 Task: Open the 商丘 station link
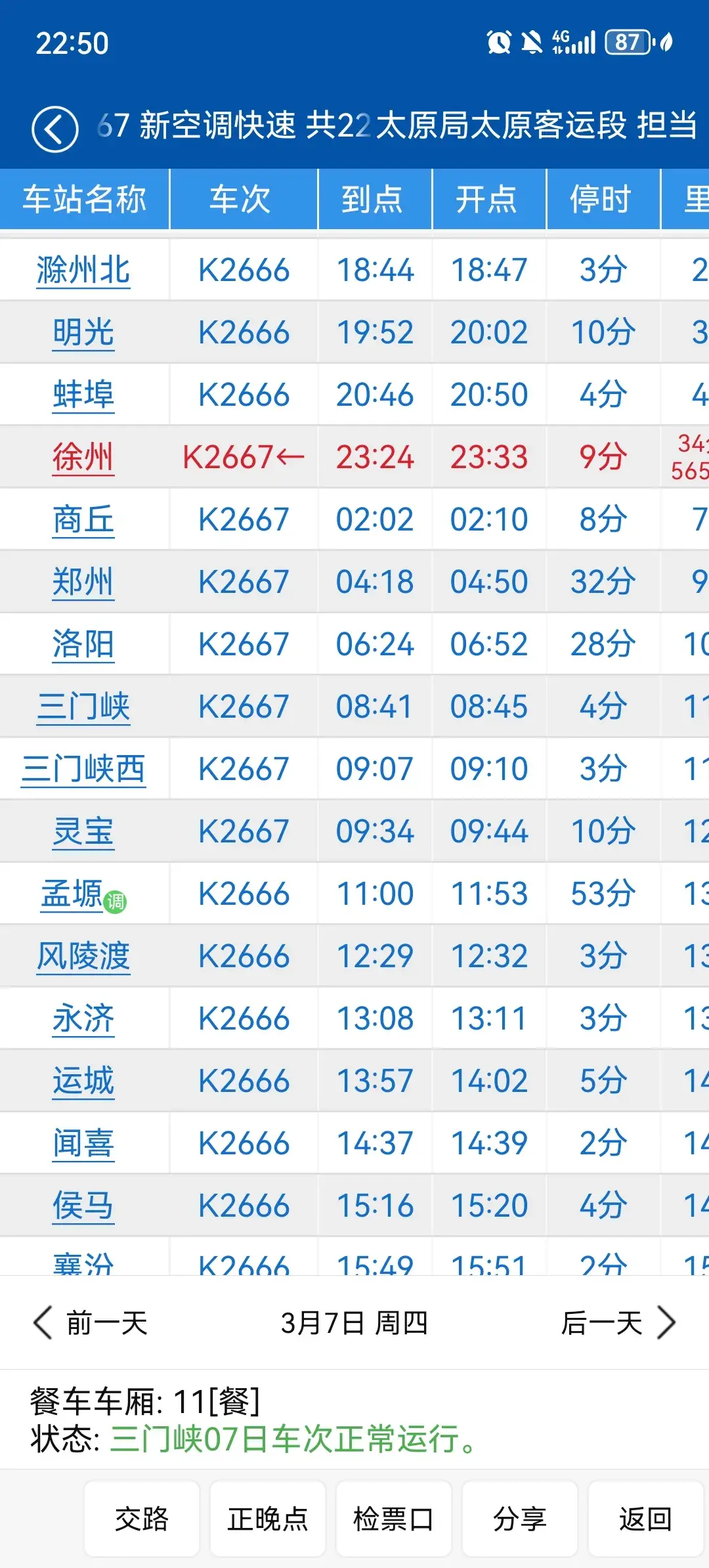pos(83,519)
